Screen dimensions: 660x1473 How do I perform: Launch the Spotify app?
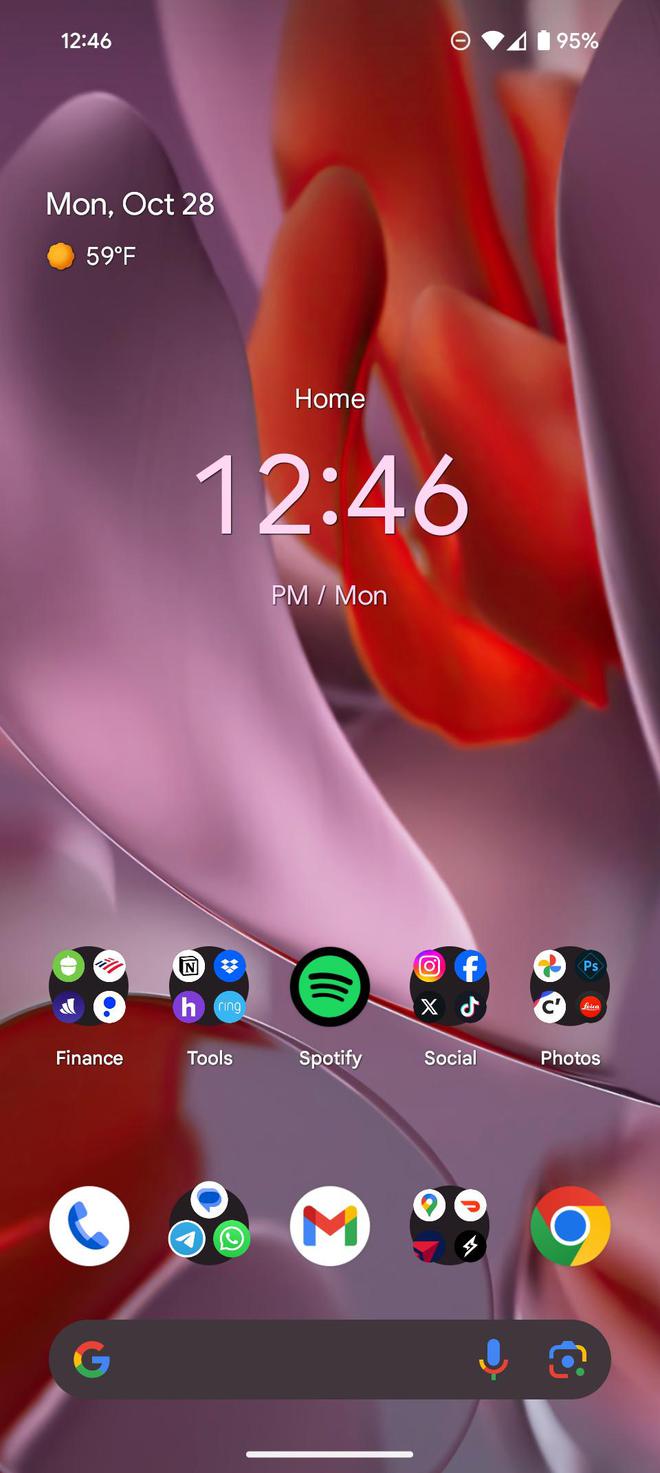tap(330, 986)
